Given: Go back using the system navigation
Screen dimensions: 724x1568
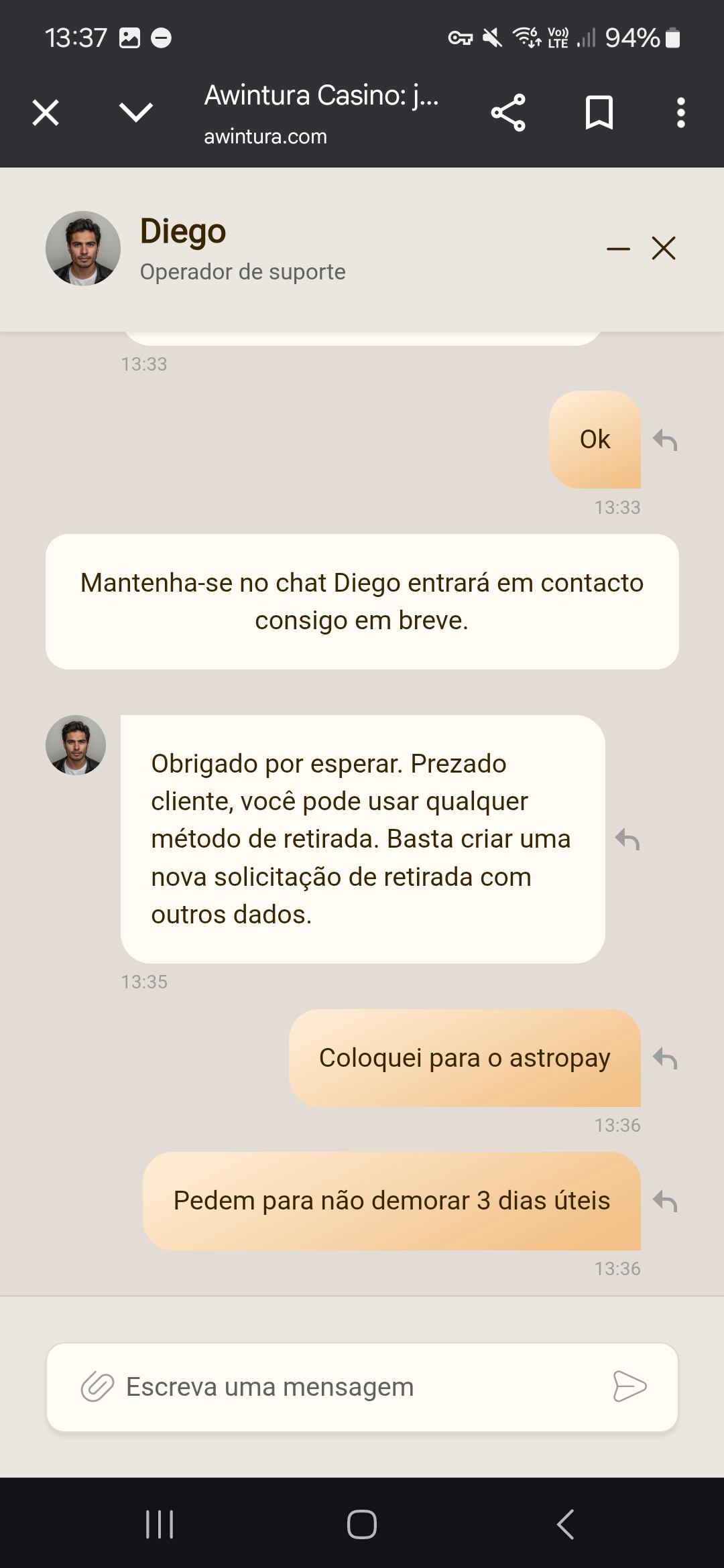Looking at the screenshot, I should [565, 1524].
